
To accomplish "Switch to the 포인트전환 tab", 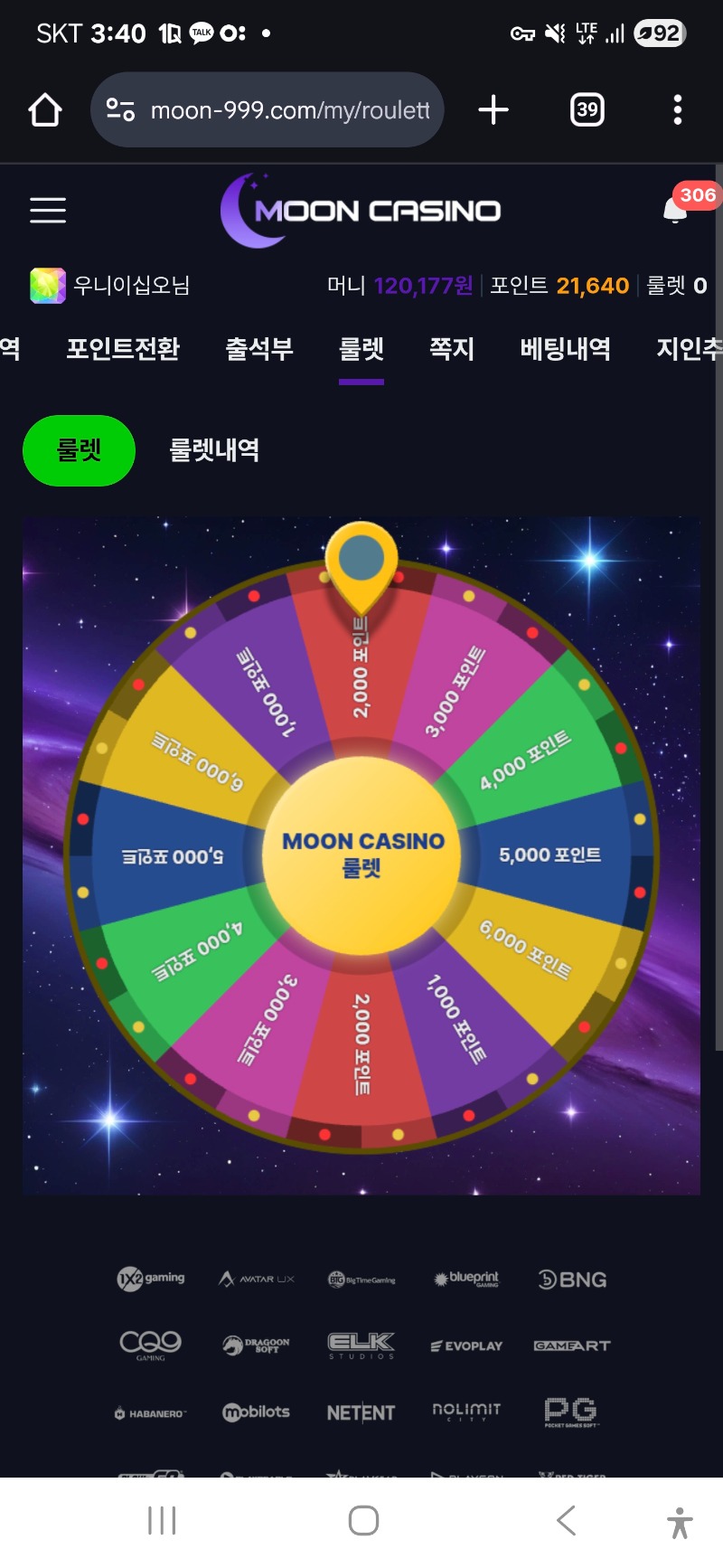I will (123, 349).
